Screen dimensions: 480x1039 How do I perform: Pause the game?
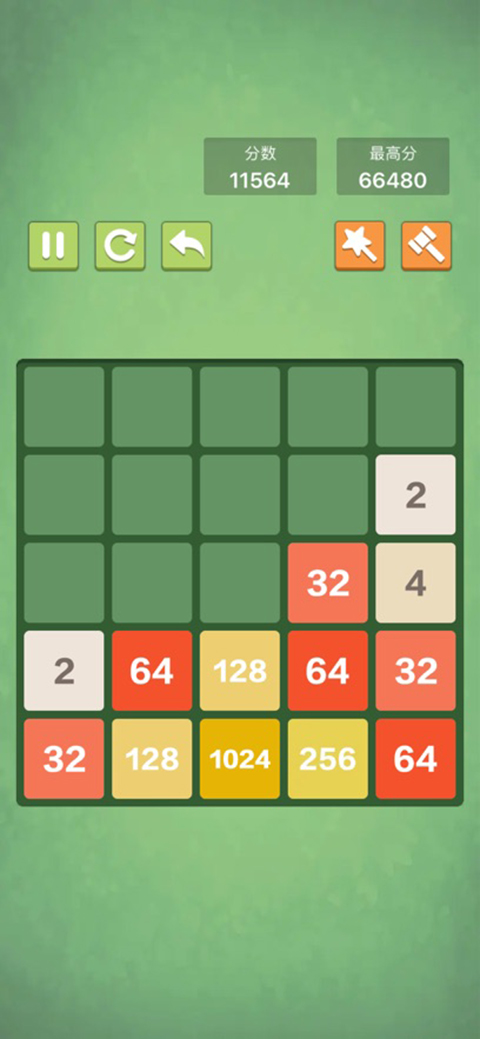pyautogui.click(x=53, y=246)
